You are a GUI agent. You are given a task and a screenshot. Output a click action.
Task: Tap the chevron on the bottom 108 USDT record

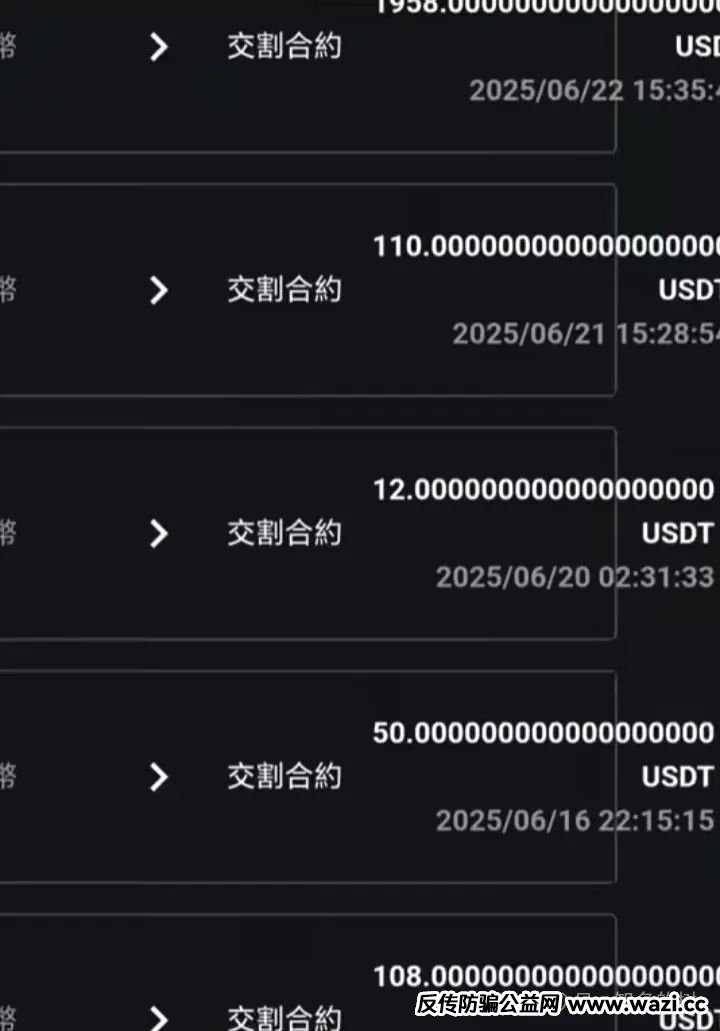[158, 1017]
